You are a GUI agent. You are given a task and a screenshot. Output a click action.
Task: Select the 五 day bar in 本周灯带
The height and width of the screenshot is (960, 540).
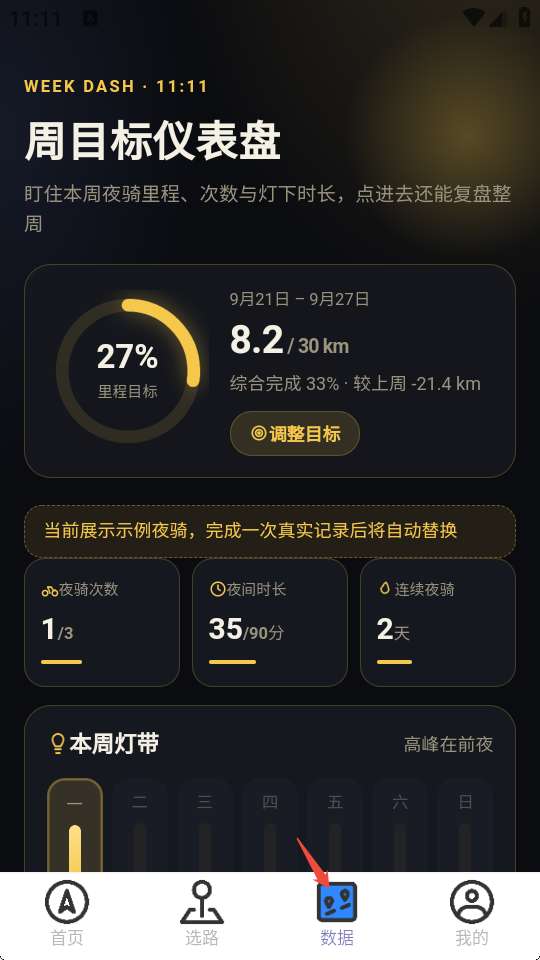(x=335, y=825)
